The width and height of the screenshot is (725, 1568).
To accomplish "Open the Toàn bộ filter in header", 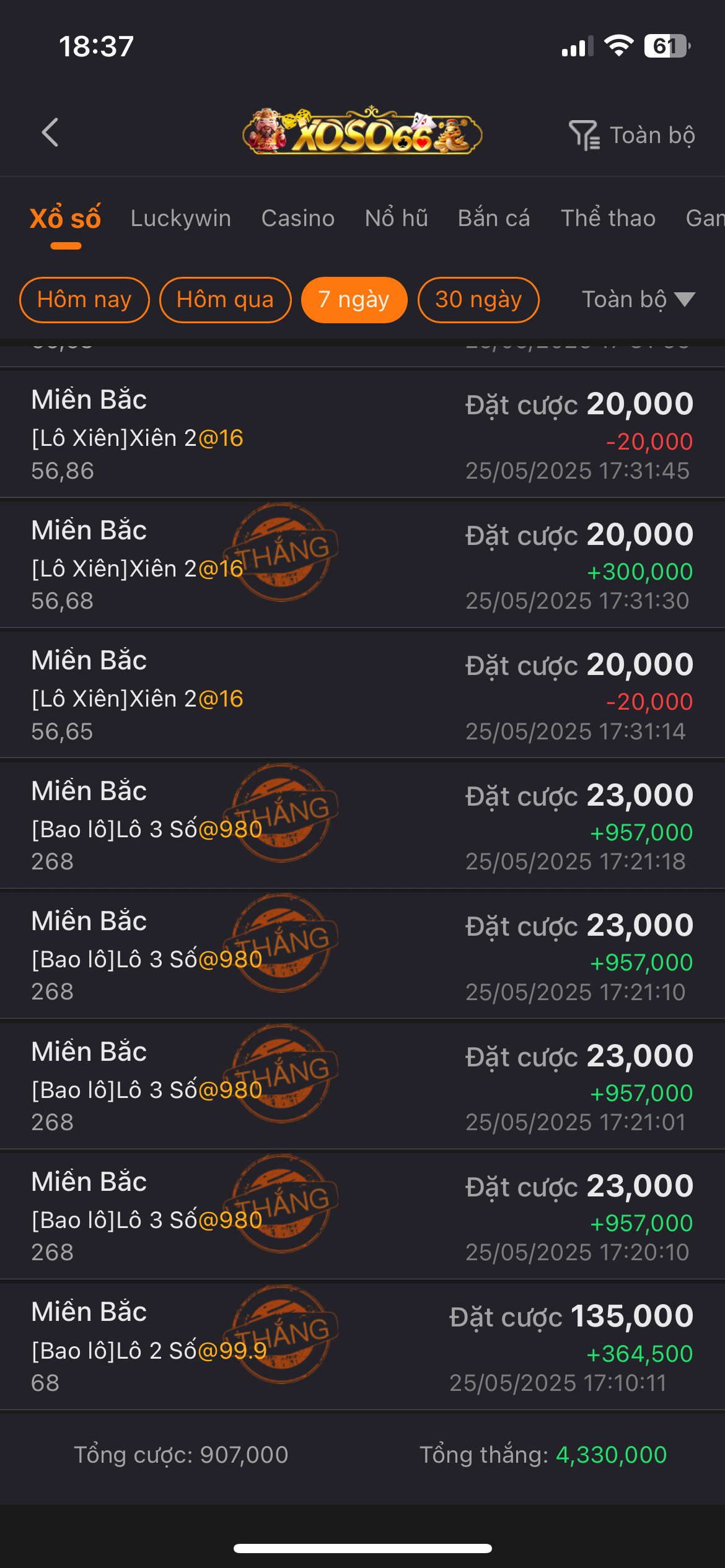I will pos(632,135).
